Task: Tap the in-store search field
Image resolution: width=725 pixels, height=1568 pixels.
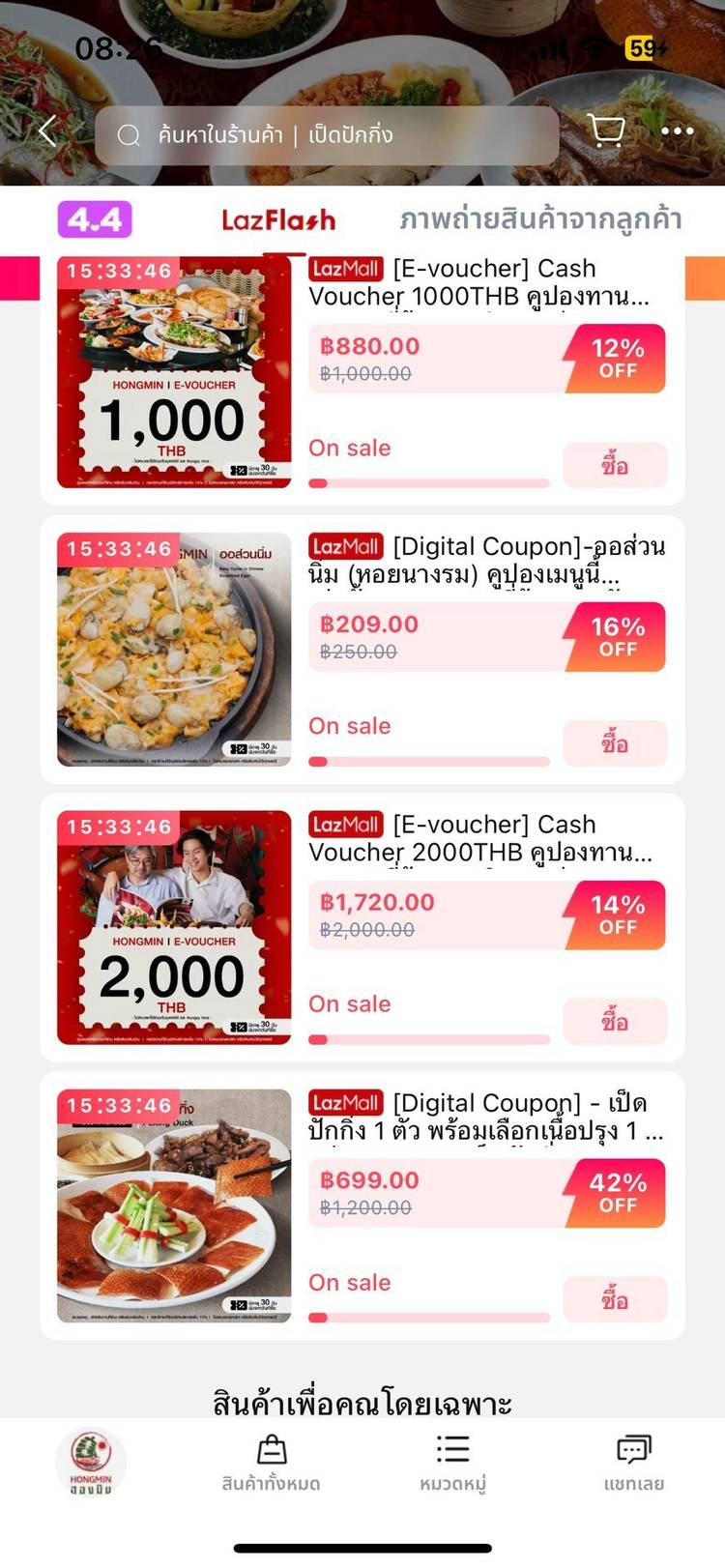Action: [x=327, y=135]
